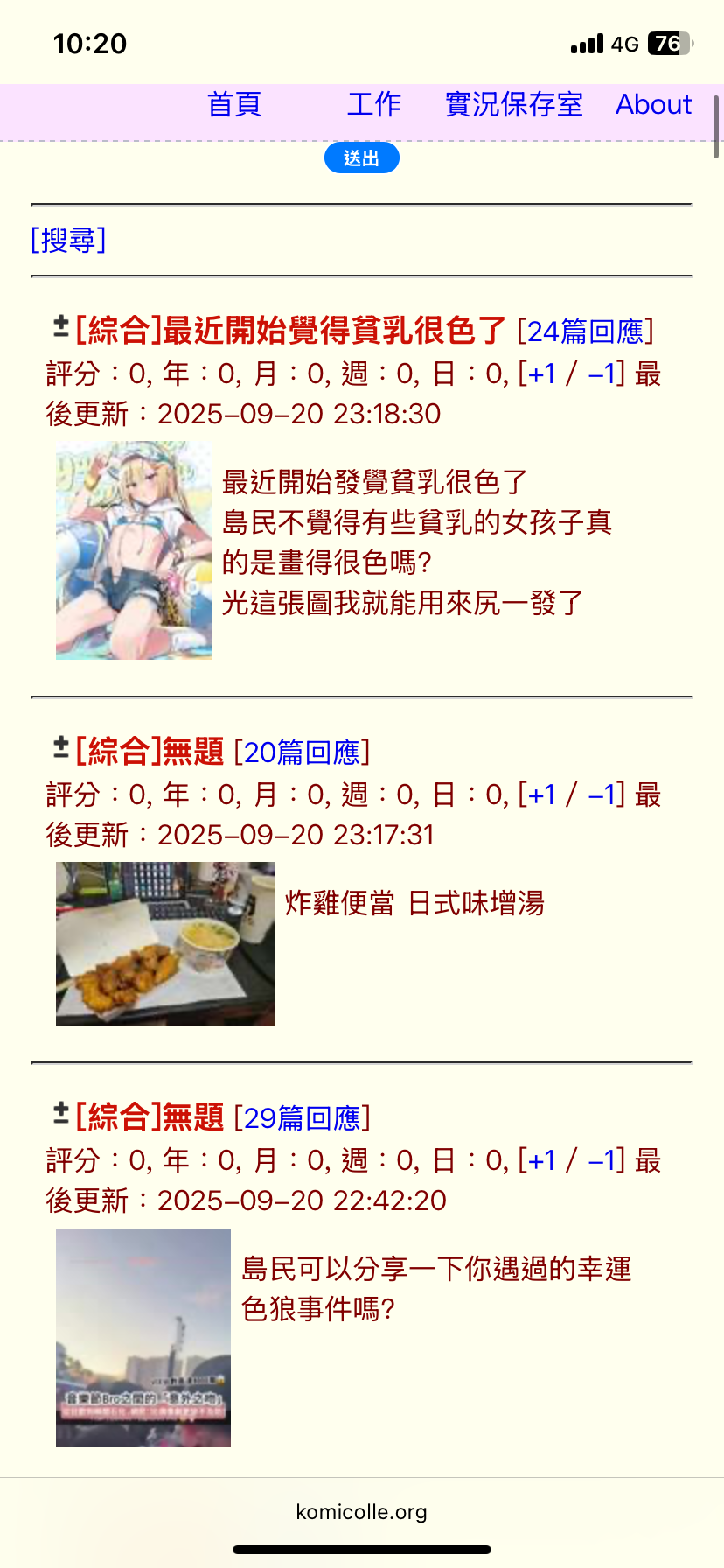Open the fried chicken bento photo
This screenshot has height=1568, width=724.
pyautogui.click(x=165, y=943)
